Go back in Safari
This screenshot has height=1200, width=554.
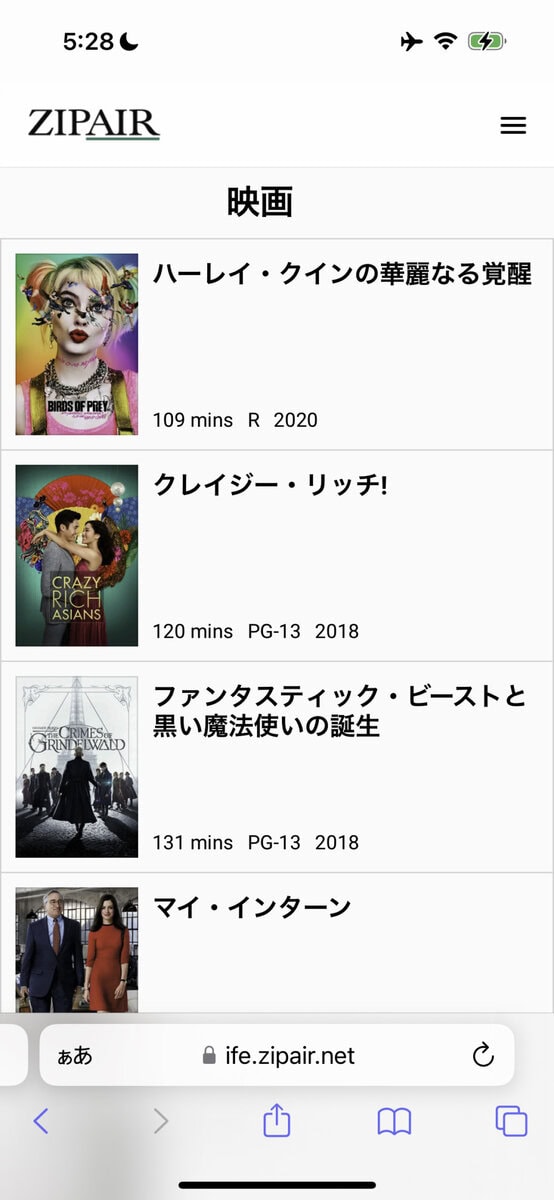[40, 1121]
